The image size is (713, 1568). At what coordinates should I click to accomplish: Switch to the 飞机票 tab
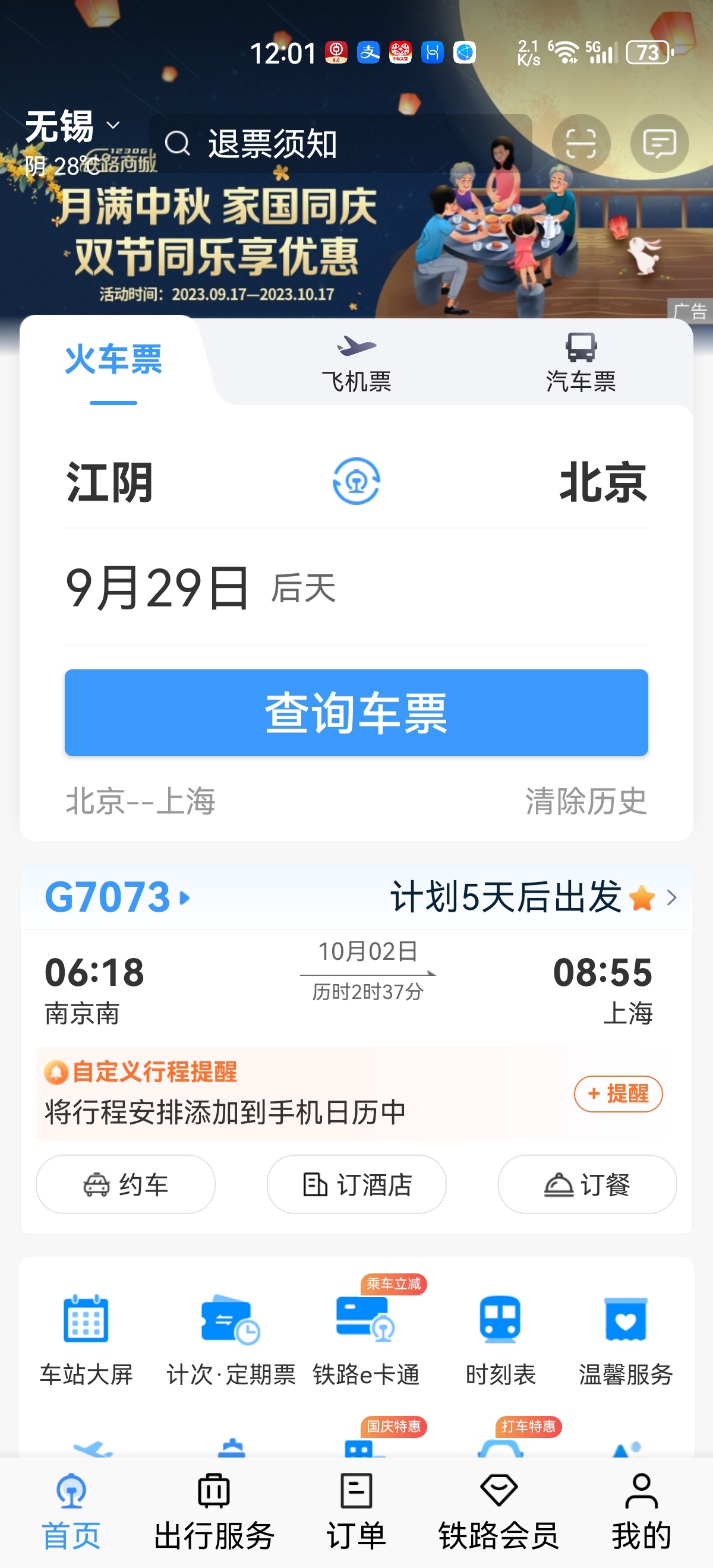[356, 364]
